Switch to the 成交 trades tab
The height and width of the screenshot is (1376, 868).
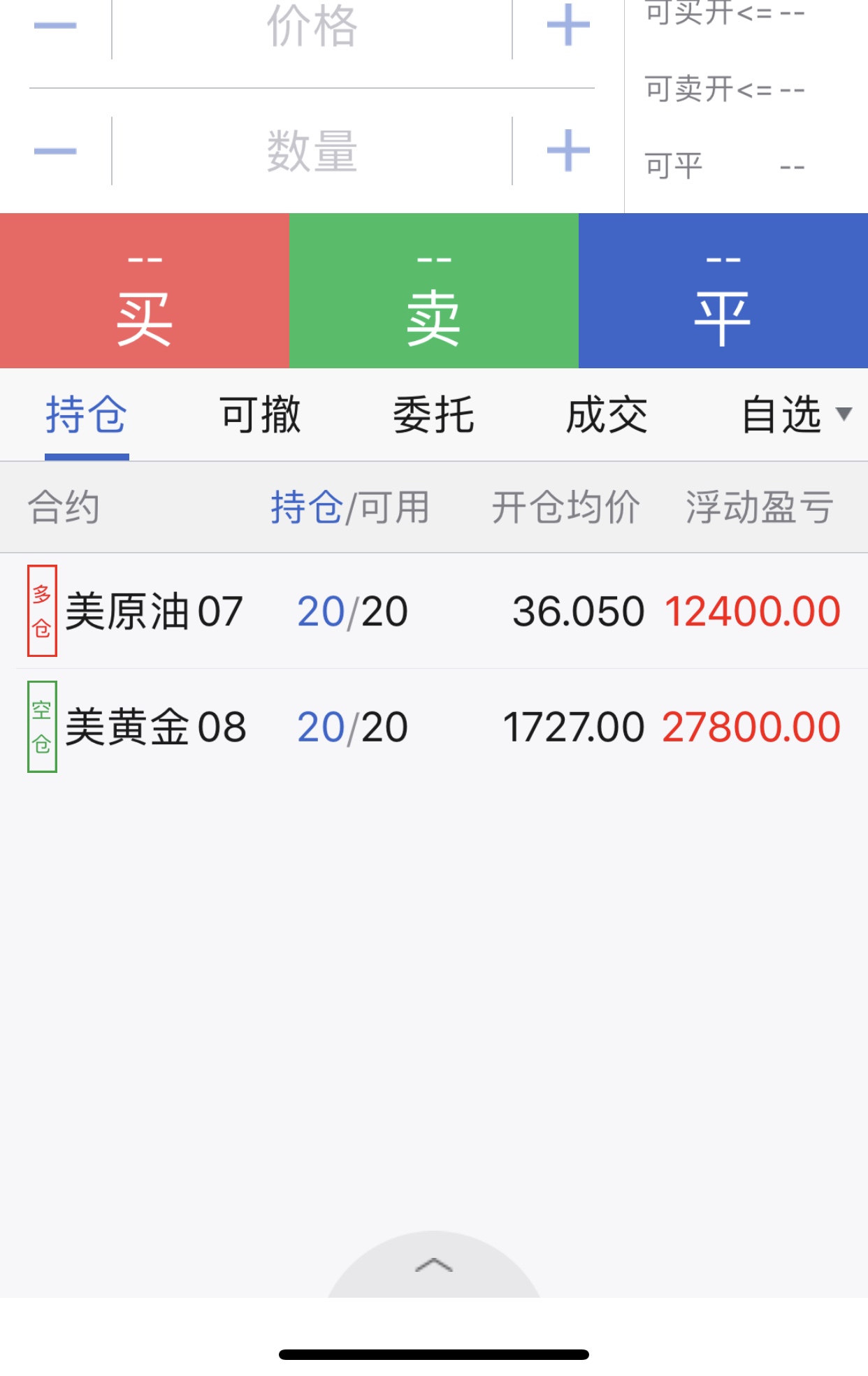point(607,415)
